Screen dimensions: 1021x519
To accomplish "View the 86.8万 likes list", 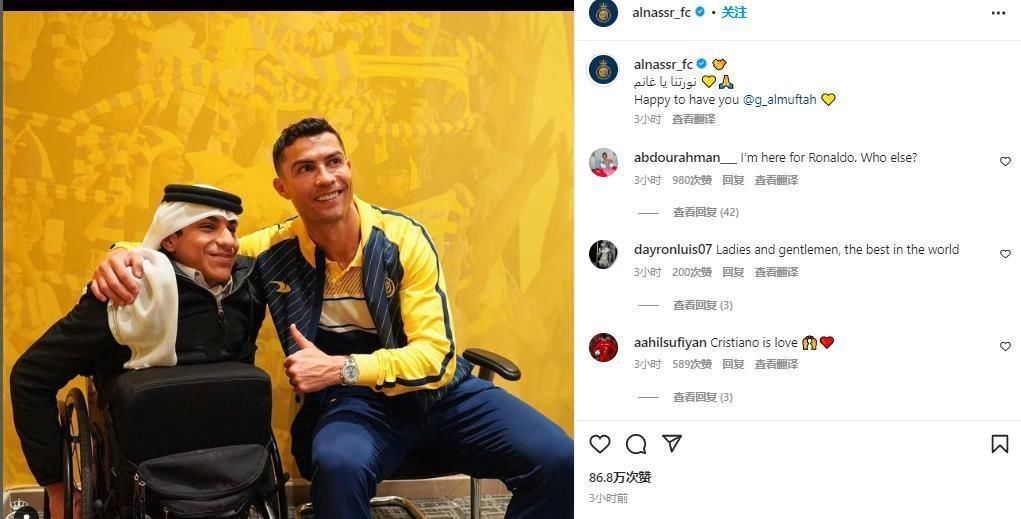I will pyautogui.click(x=620, y=477).
